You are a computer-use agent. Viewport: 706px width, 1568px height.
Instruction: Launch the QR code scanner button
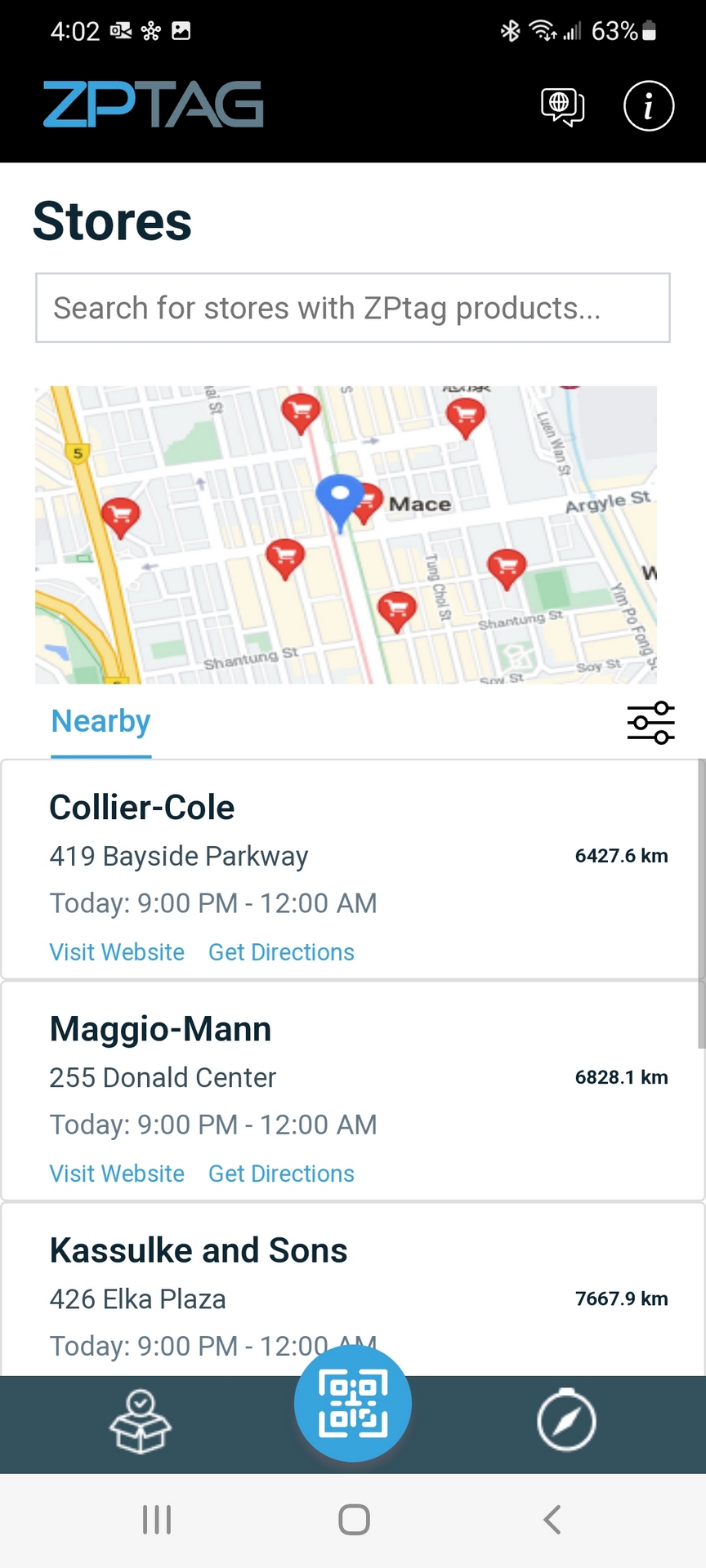coord(353,1404)
